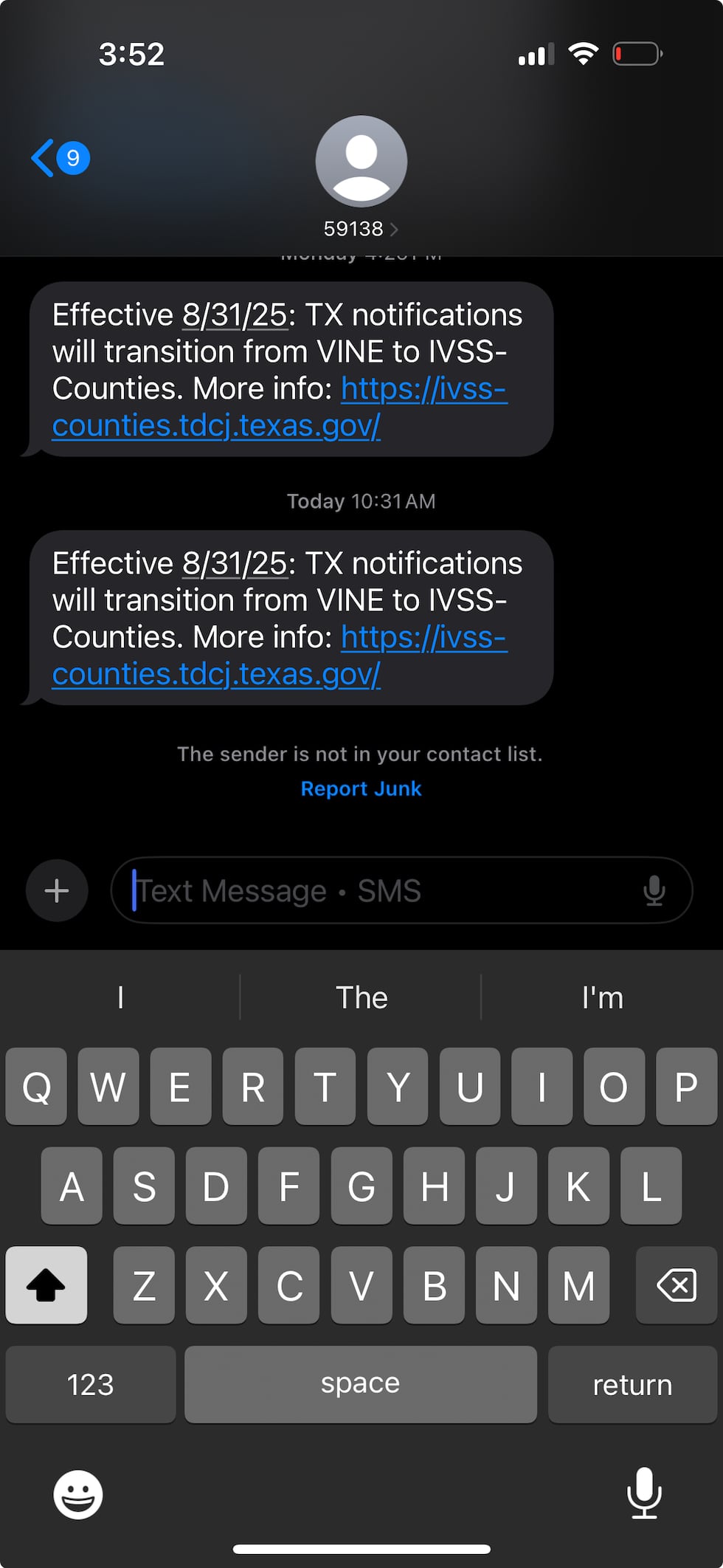Tap the unread badge showing 9
The width and height of the screenshot is (723, 1568).
72,157
